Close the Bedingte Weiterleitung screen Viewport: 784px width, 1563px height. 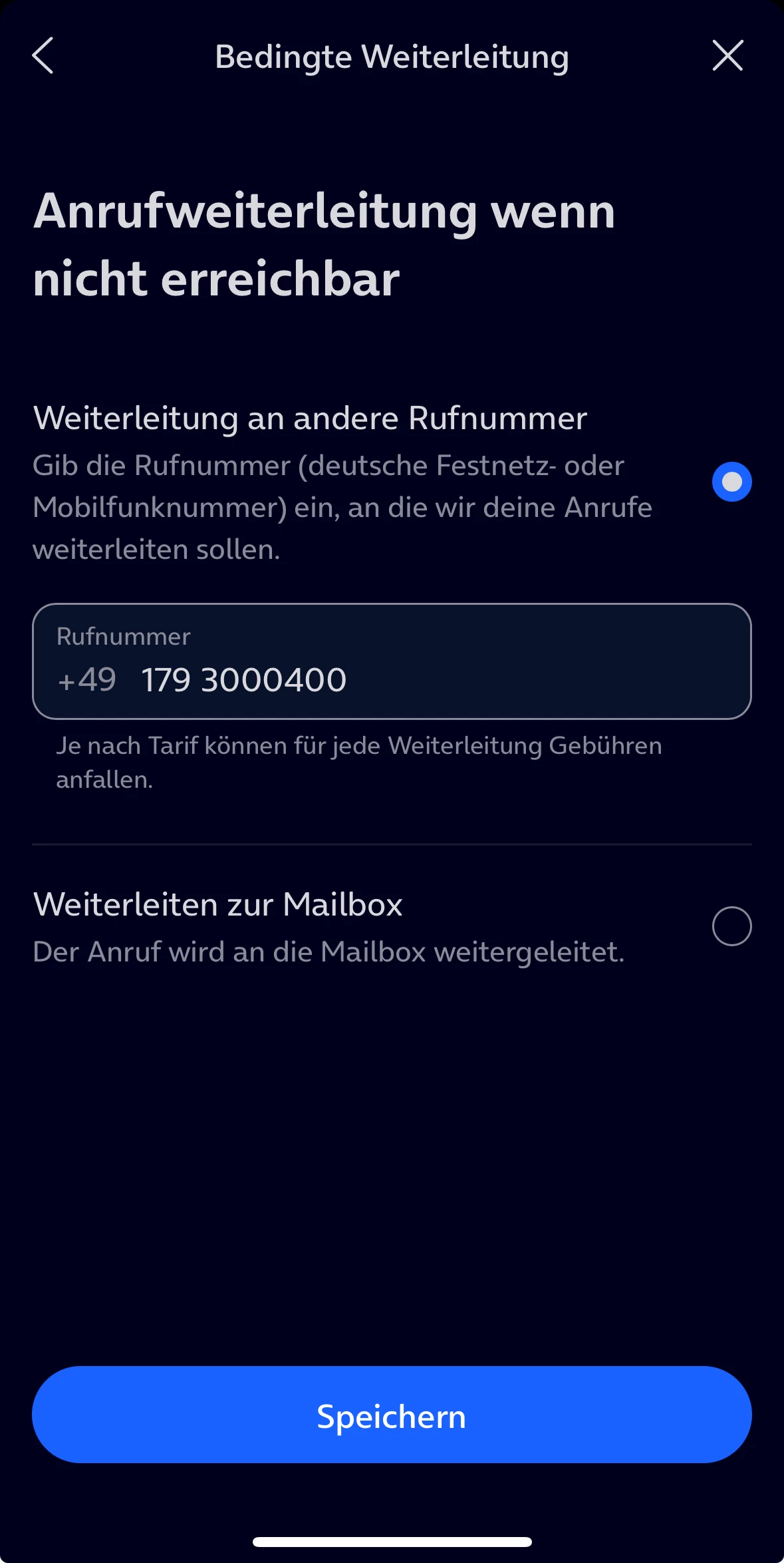click(727, 55)
